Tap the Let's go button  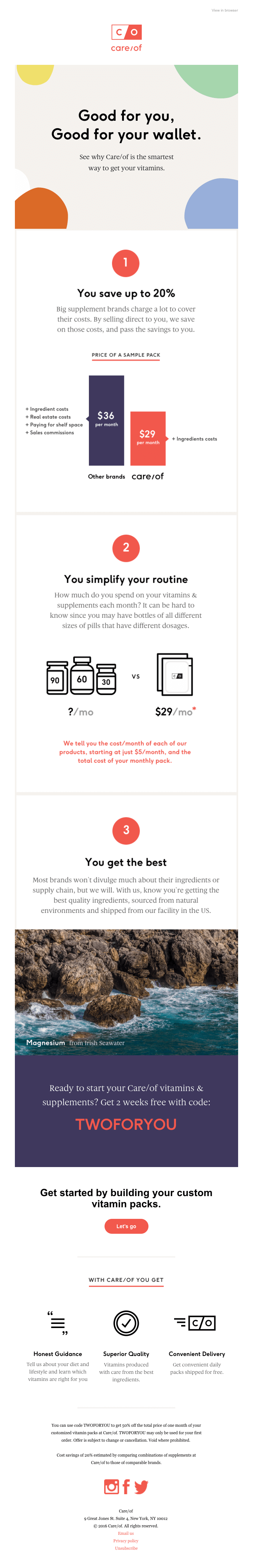126,1227
